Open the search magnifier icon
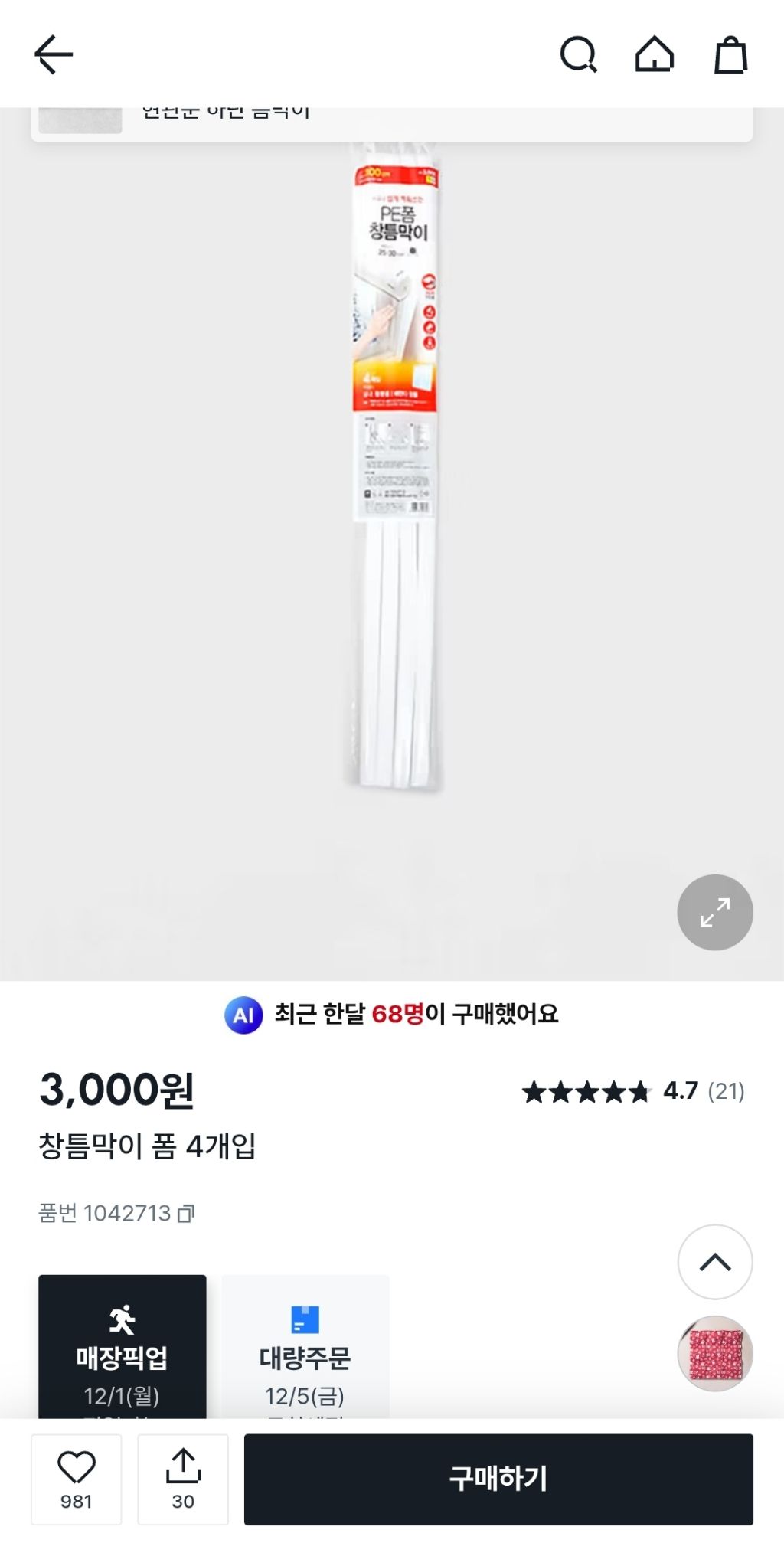 pos(578,54)
